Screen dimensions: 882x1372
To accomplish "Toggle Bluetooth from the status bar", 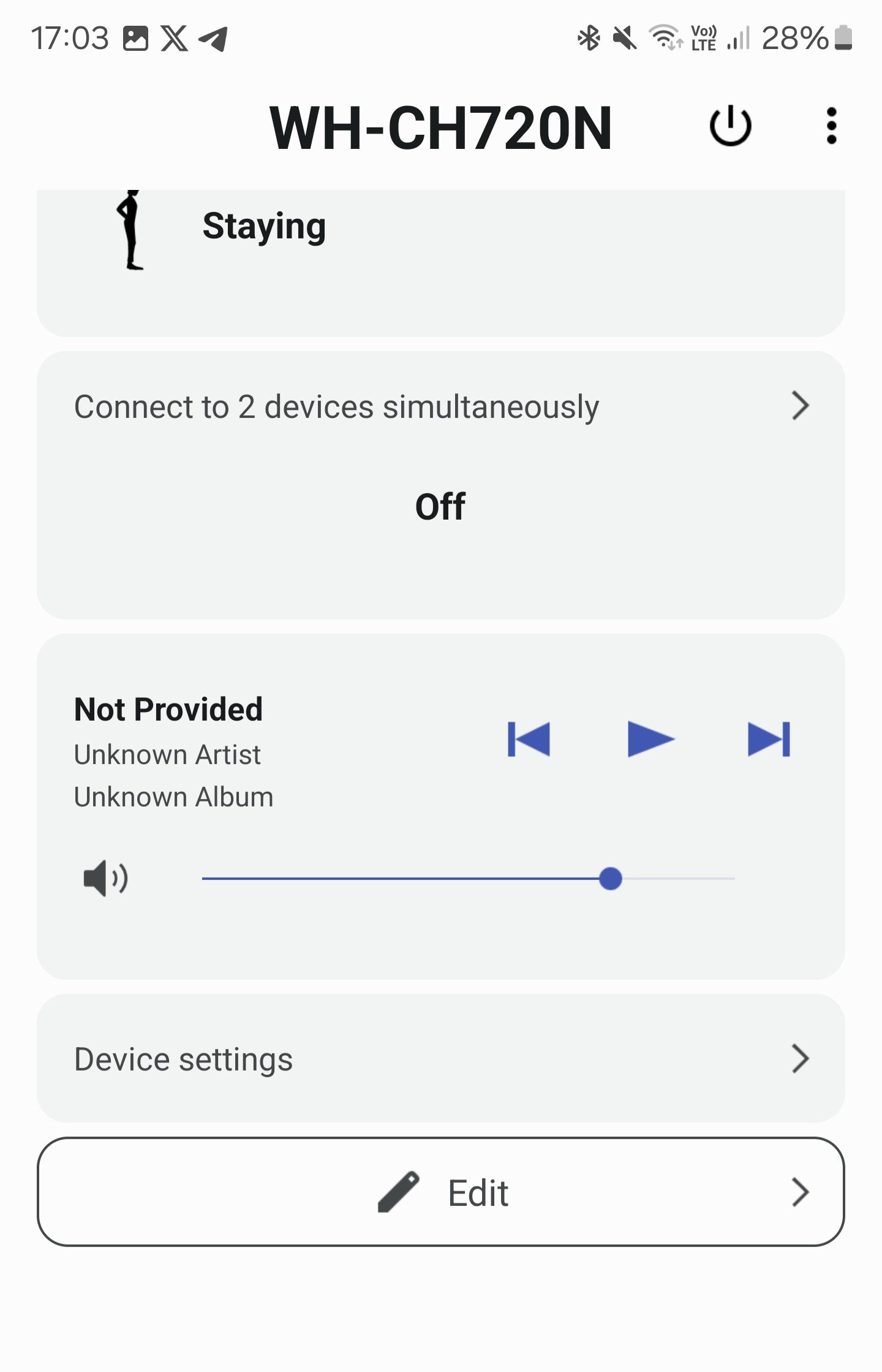I will (589, 38).
